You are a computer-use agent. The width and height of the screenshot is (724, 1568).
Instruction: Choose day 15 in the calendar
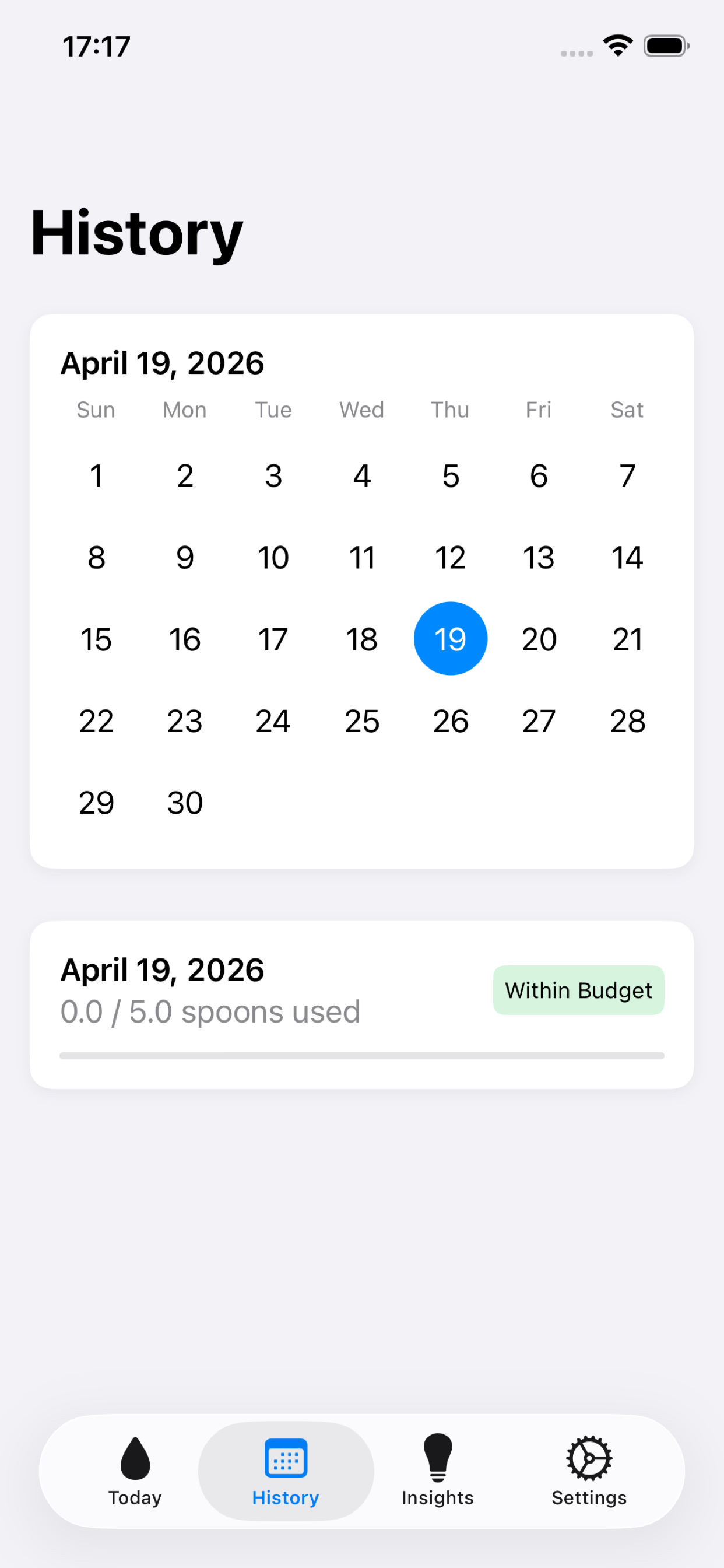pyautogui.click(x=96, y=639)
